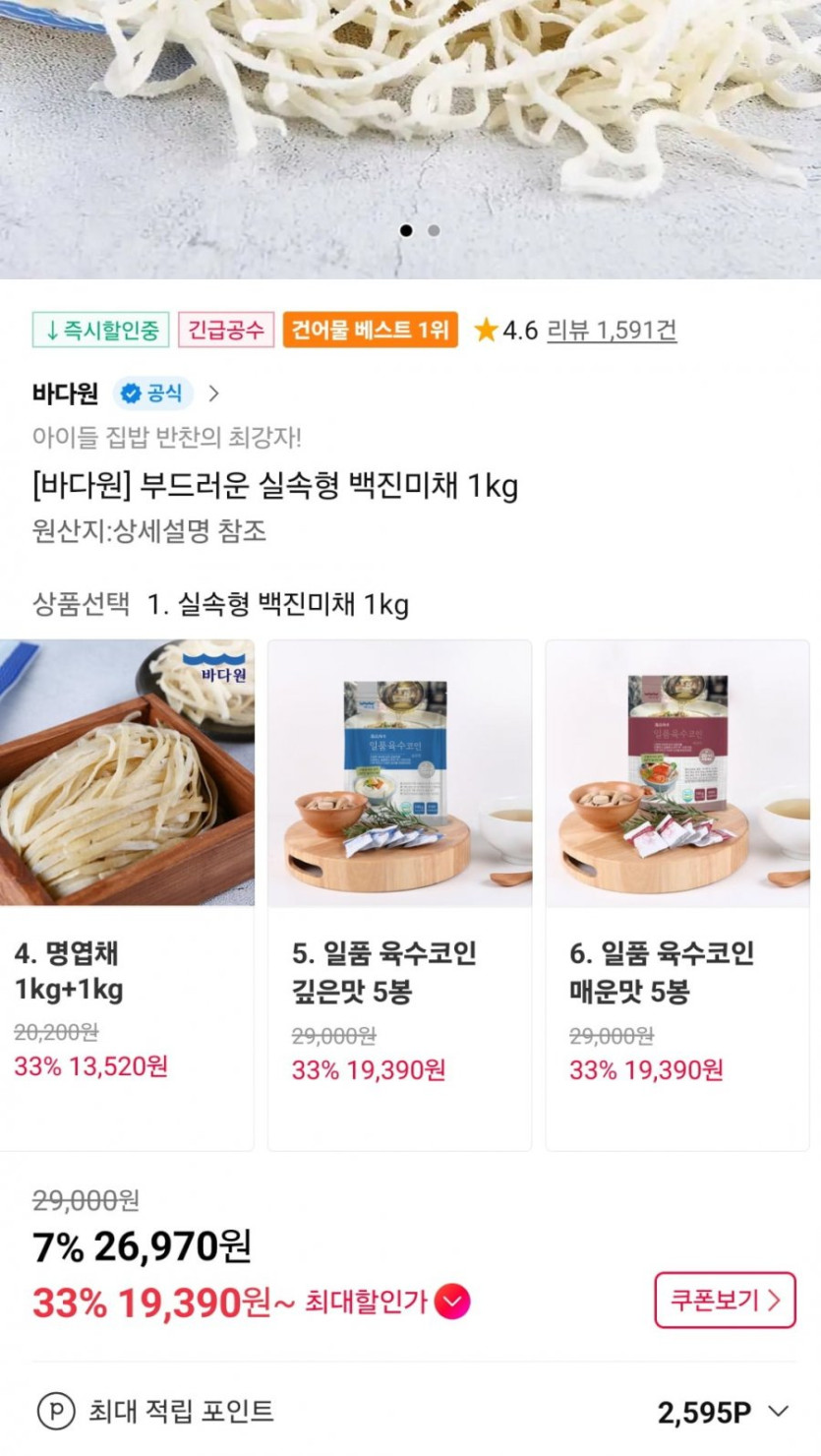View the 1,591 reviews
This screenshot has height=1456, width=821.
pyautogui.click(x=611, y=330)
